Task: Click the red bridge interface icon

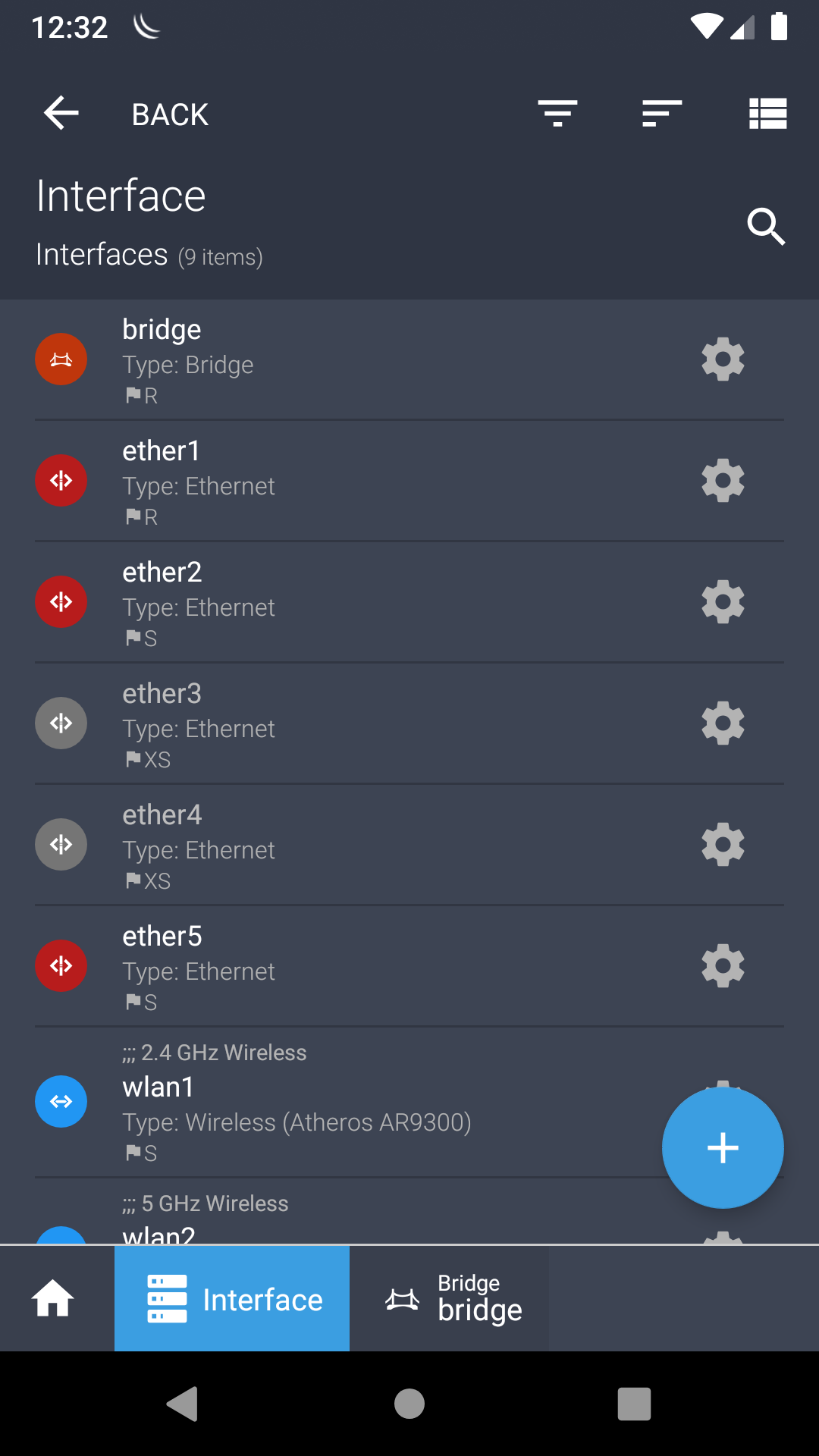Action: pyautogui.click(x=61, y=359)
